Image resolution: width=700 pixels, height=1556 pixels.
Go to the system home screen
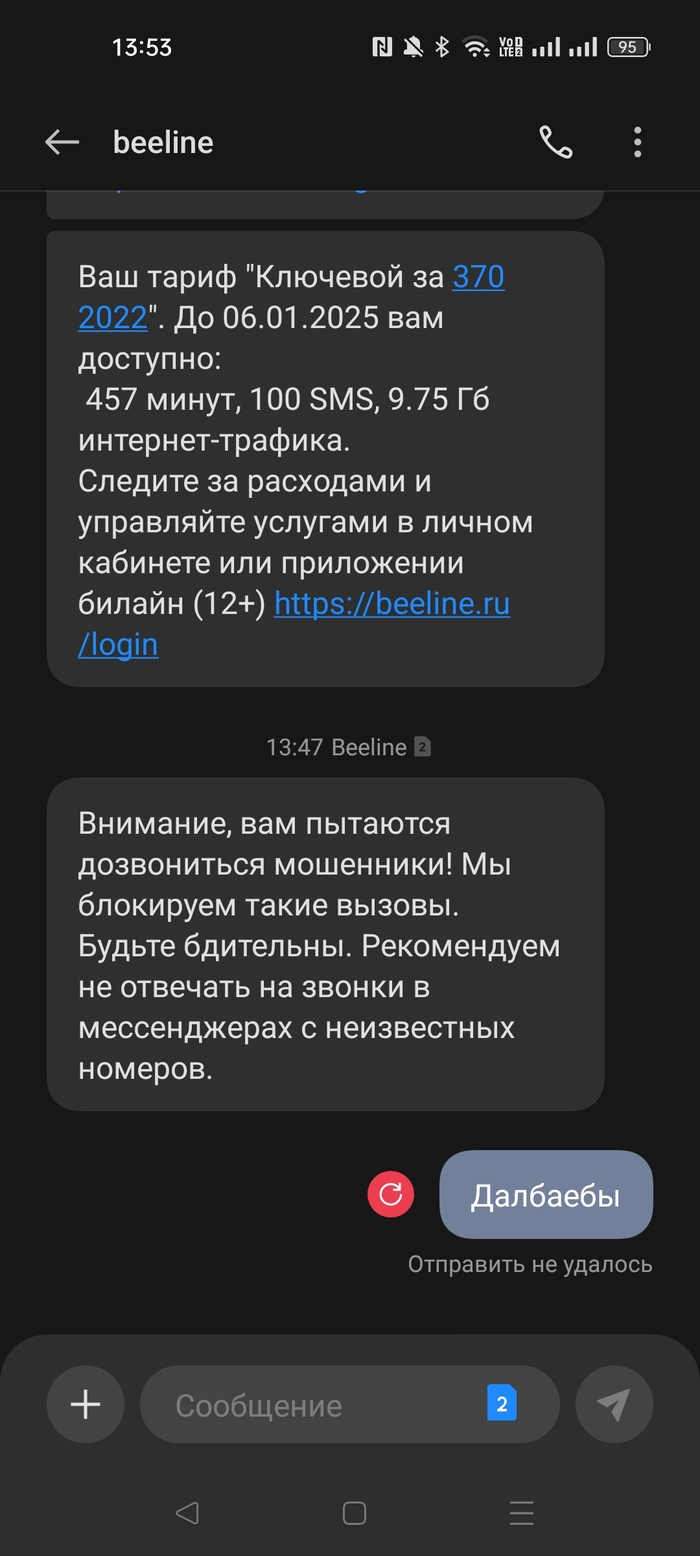point(354,1513)
